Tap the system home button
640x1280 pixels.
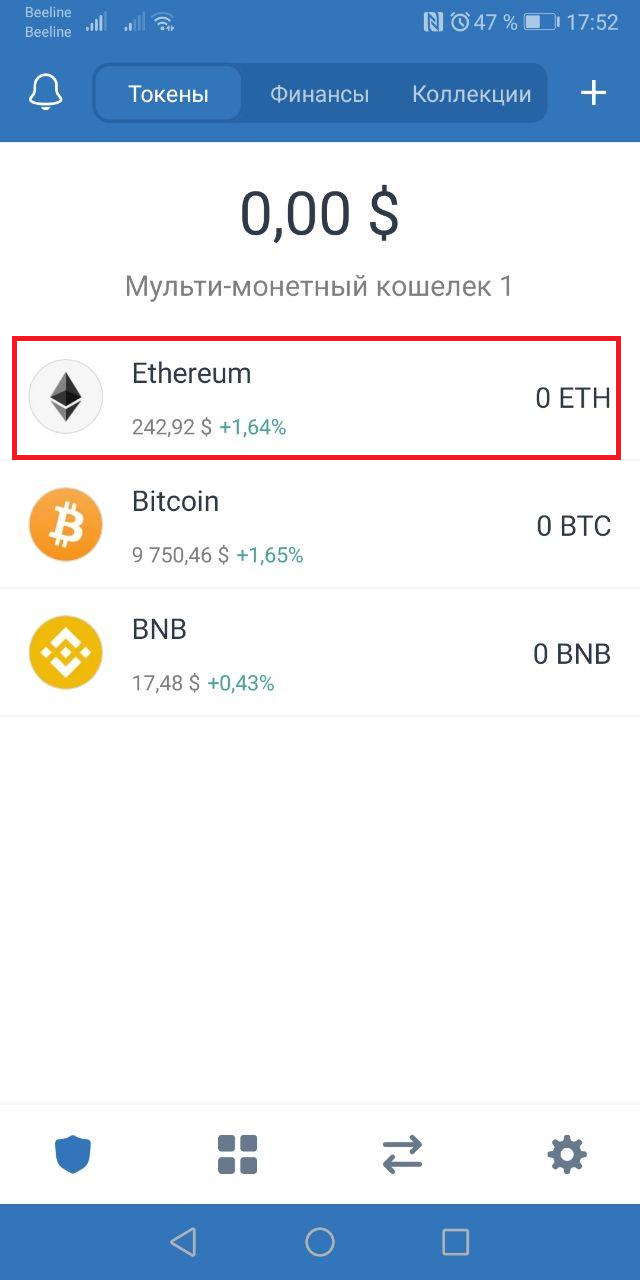[320, 1242]
